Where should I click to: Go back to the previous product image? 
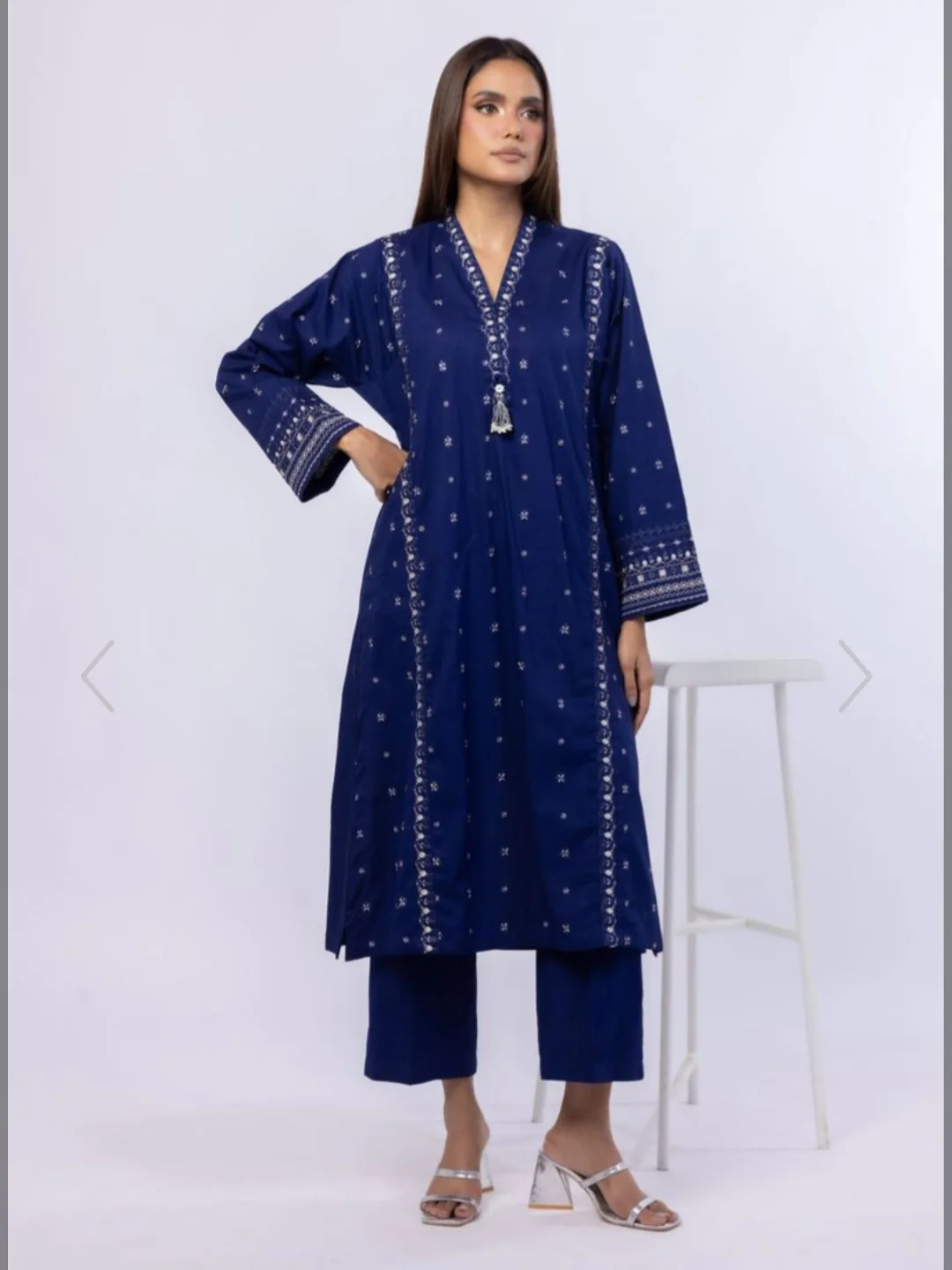coord(98,676)
